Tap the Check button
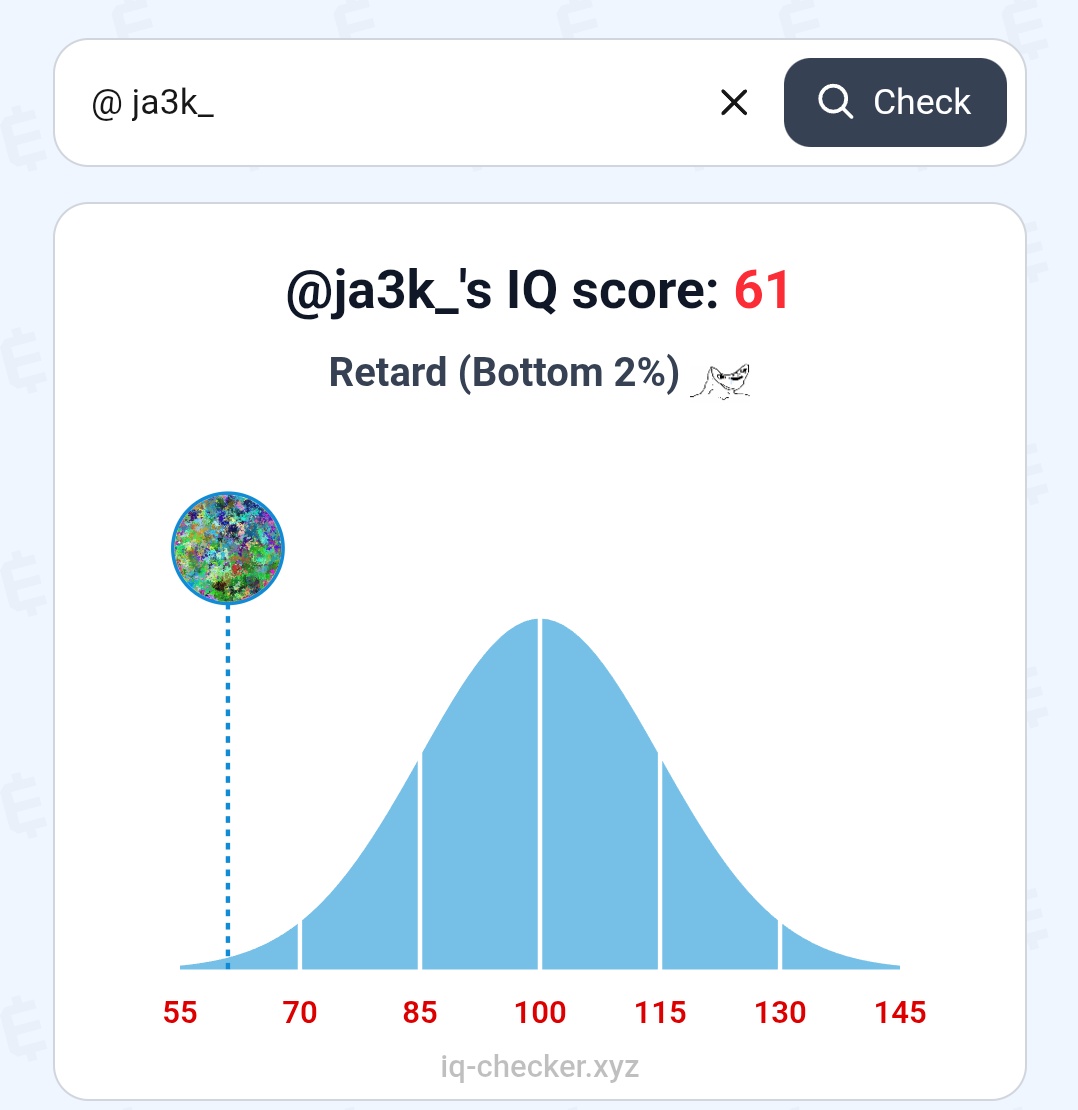 pos(894,102)
